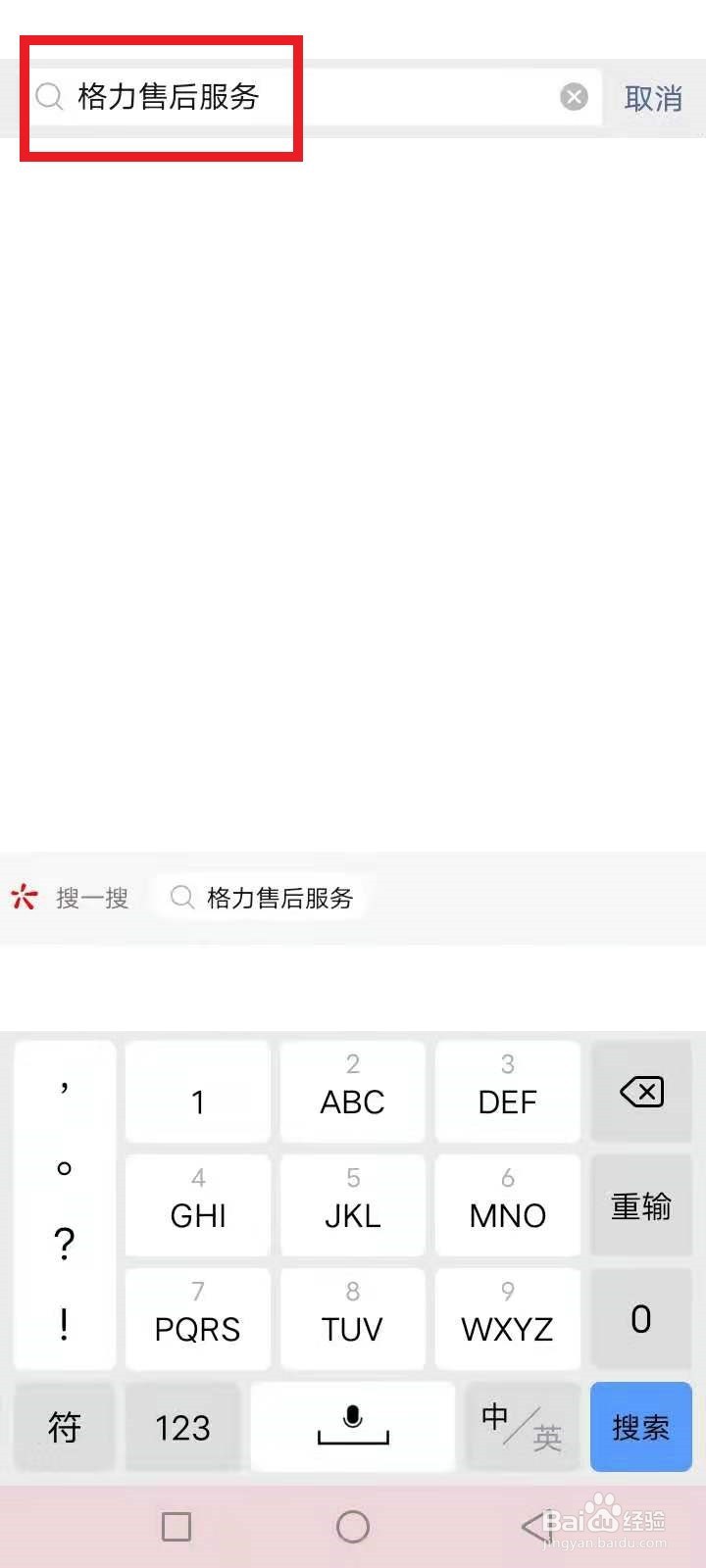The width and height of the screenshot is (706, 1568).
Task: Activate voice input via the microphone key
Action: [352, 1427]
